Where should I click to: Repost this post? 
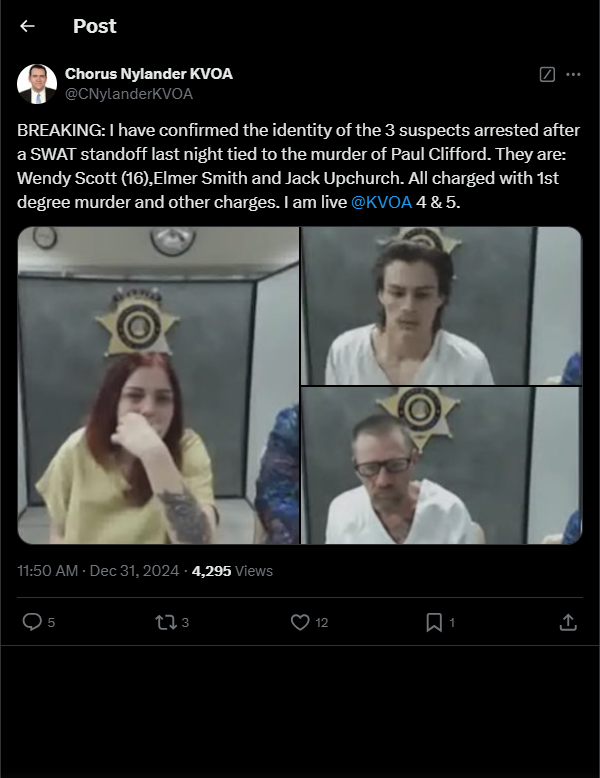[x=165, y=622]
